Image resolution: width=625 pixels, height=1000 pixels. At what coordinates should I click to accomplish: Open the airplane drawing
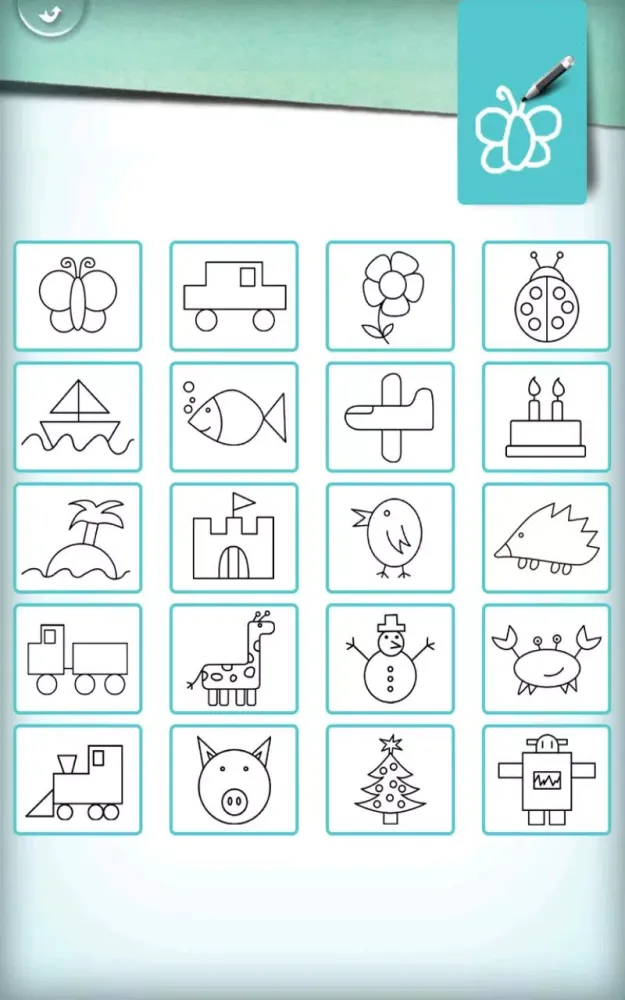(x=390, y=417)
